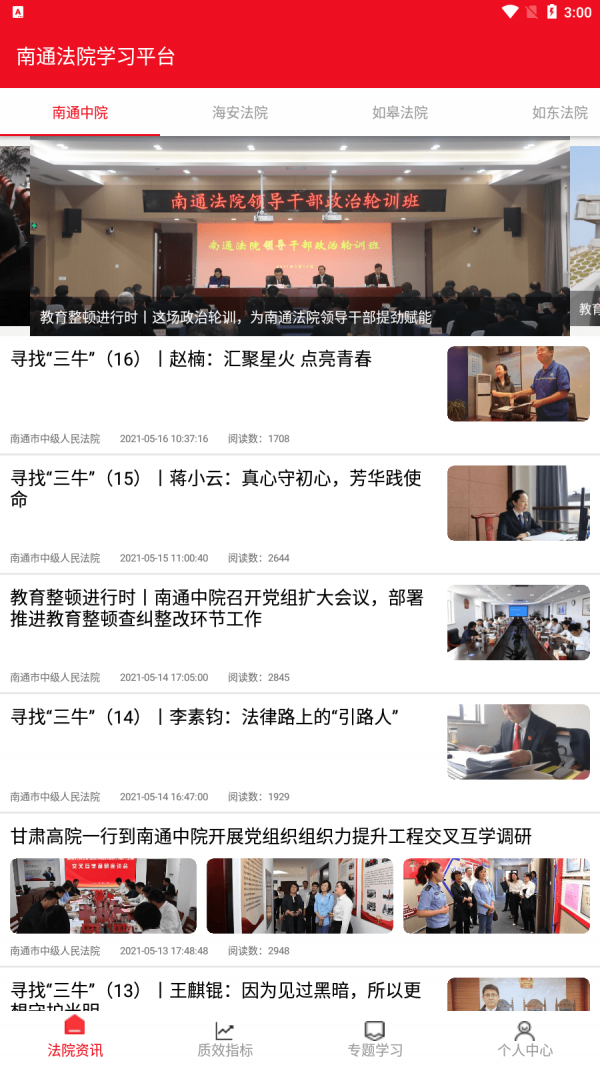Viewport: 600px width, 1067px height.
Task: Go to the 质效指标 tab
Action: [x=225, y=1039]
